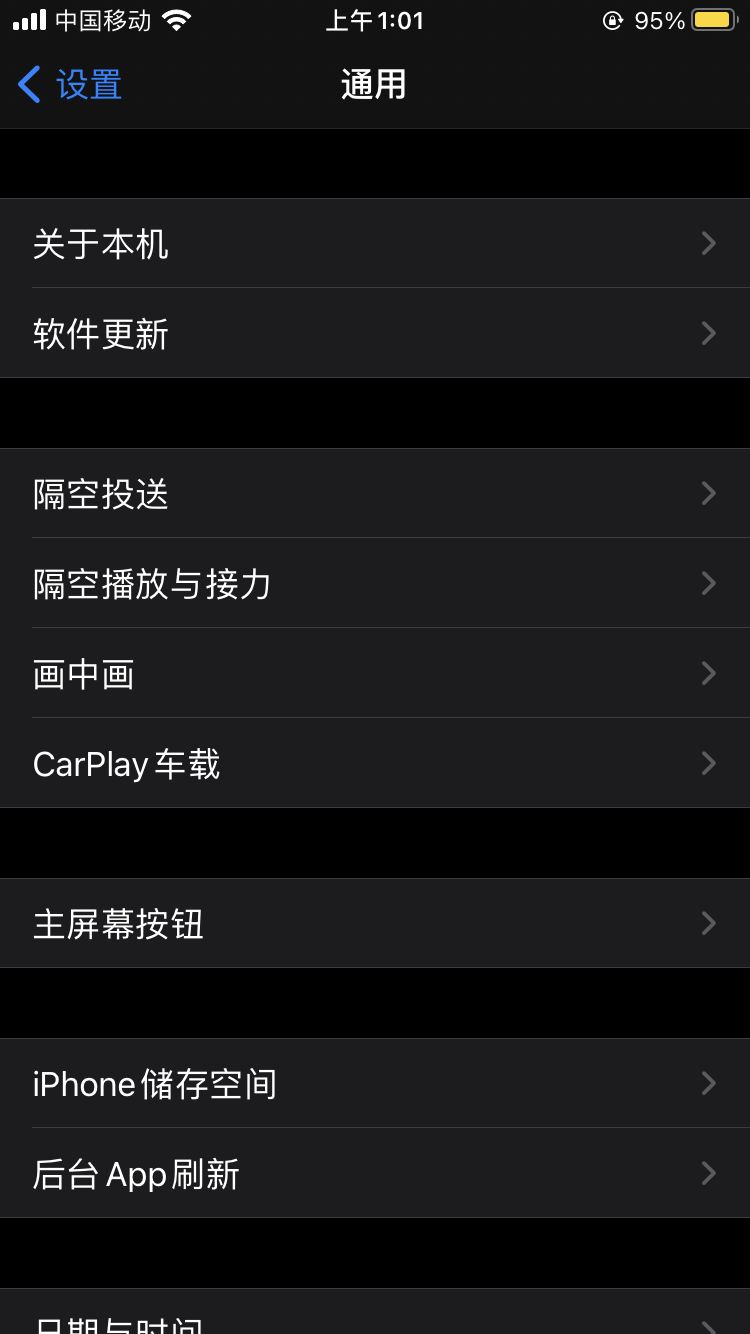Open 隔空投送 options
750x1334 pixels.
click(x=375, y=494)
